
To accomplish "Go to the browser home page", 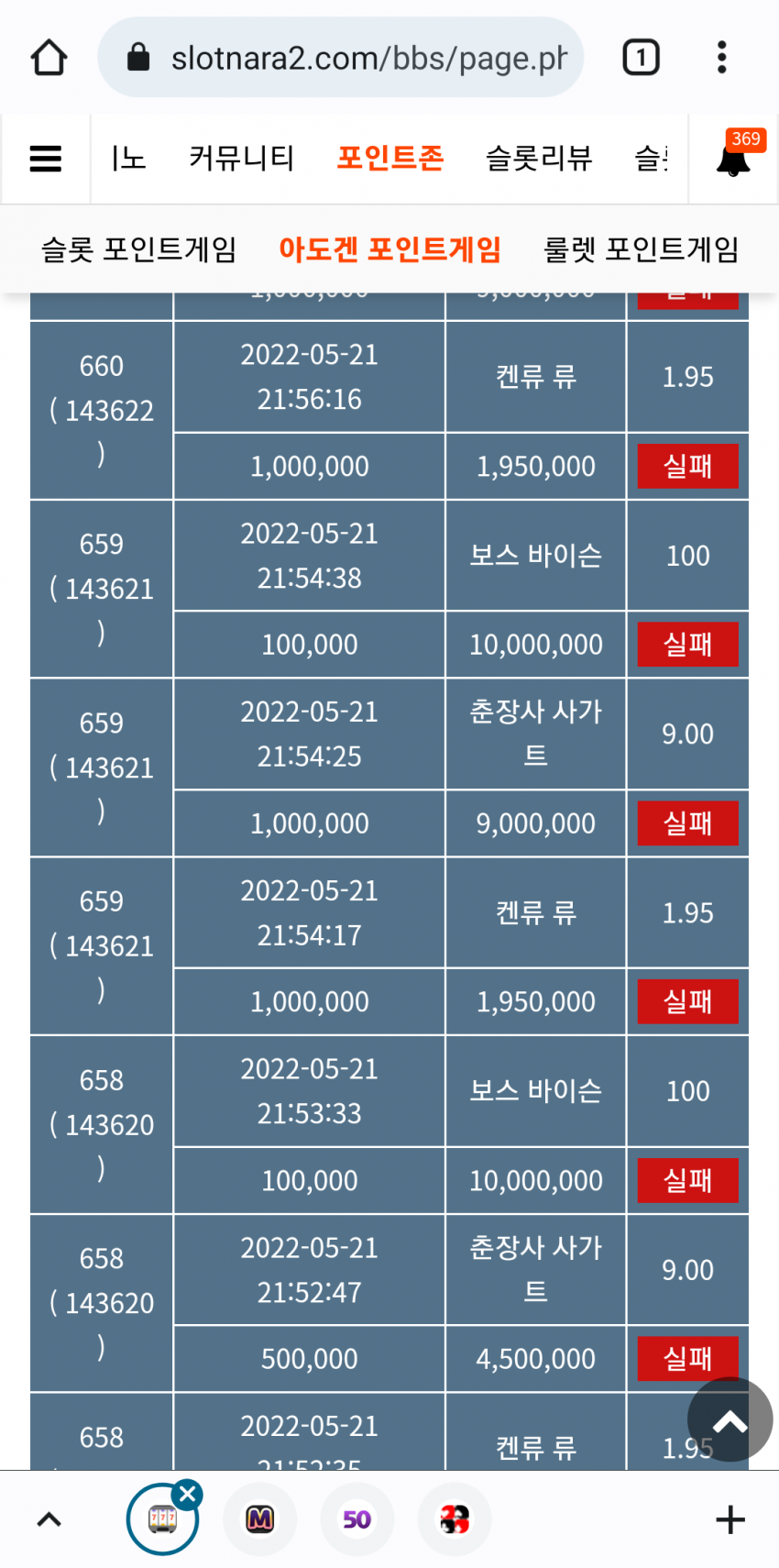I will (x=49, y=58).
